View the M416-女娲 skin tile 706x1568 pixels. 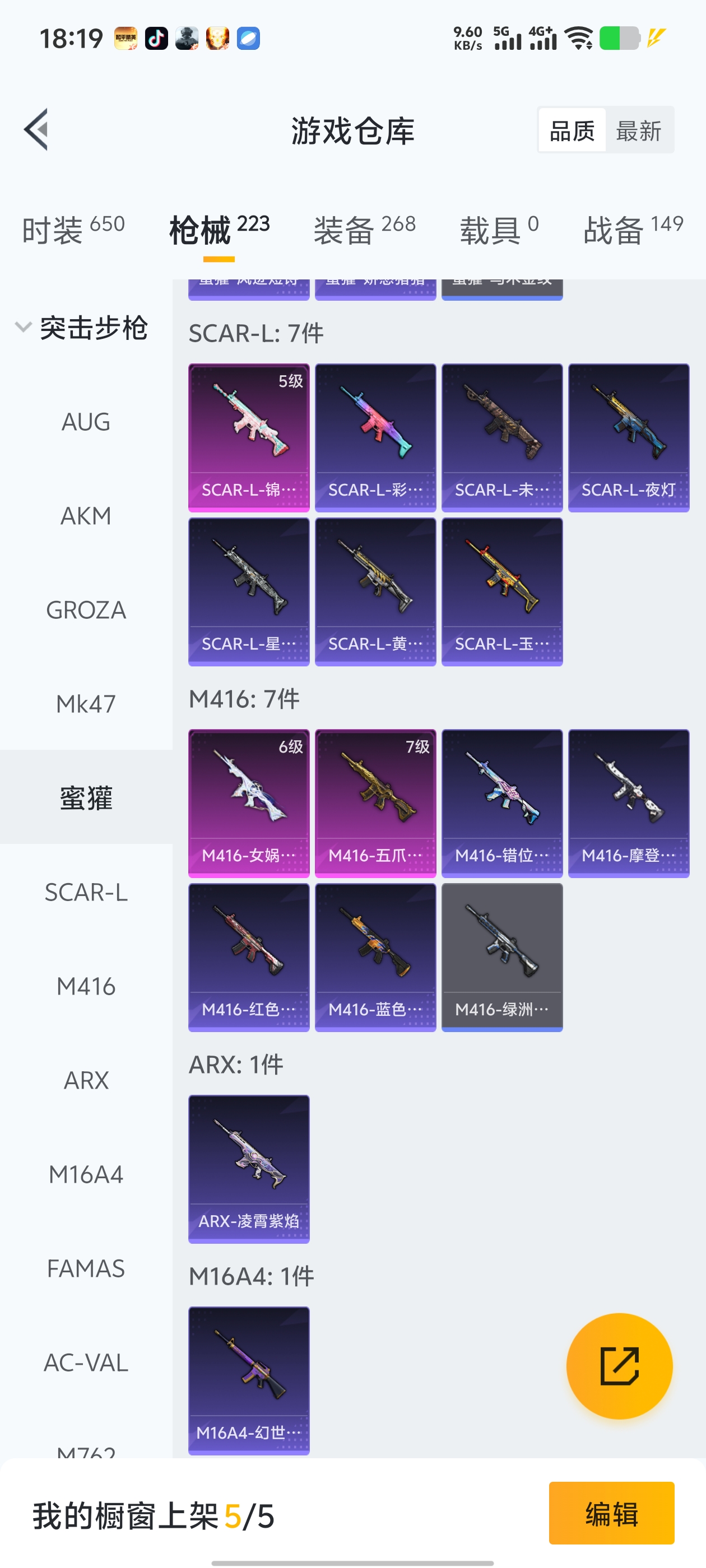(x=249, y=803)
